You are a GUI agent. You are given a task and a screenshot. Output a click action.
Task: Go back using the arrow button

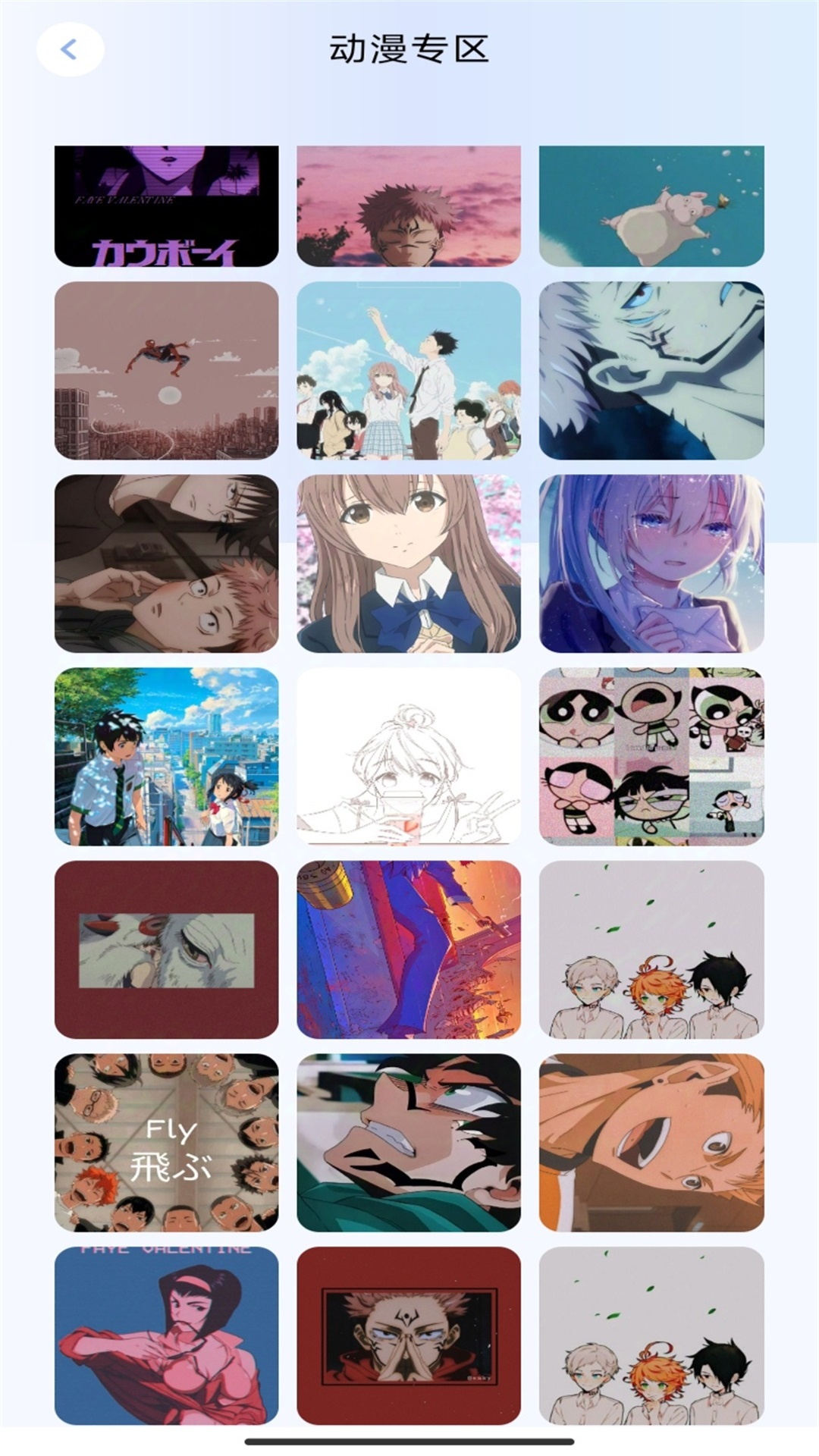click(x=70, y=50)
